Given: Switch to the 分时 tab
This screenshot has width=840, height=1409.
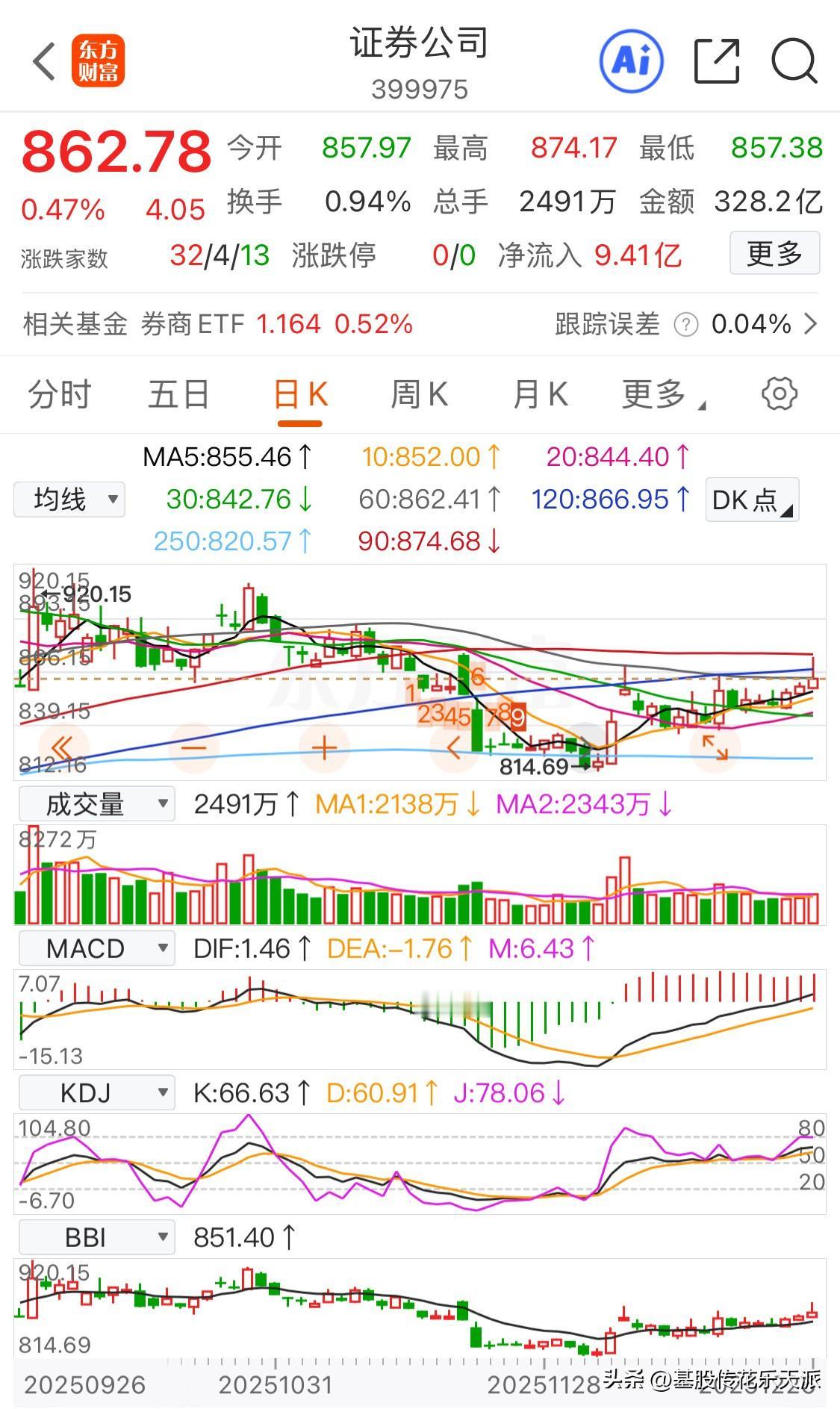Looking at the screenshot, I should tap(59, 394).
